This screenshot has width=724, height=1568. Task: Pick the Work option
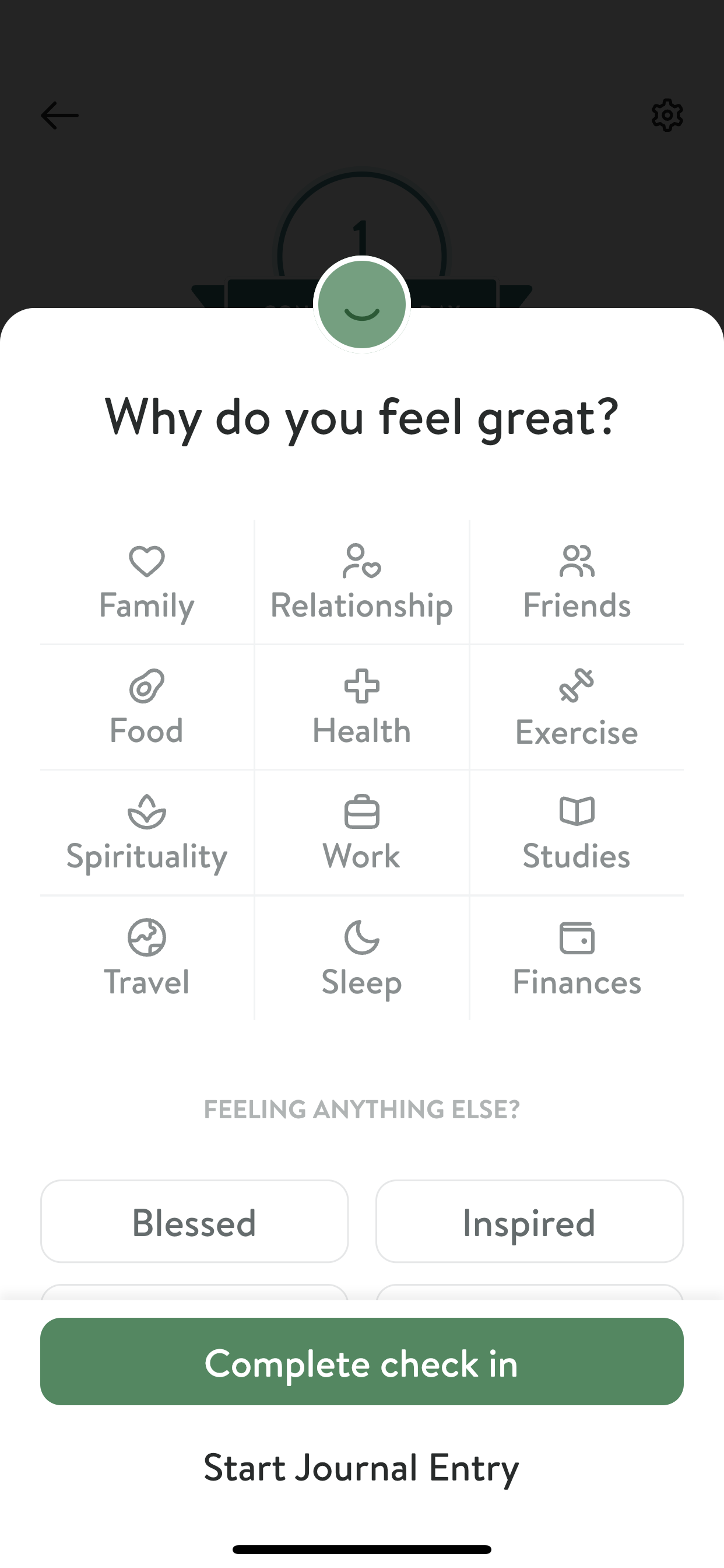(362, 832)
